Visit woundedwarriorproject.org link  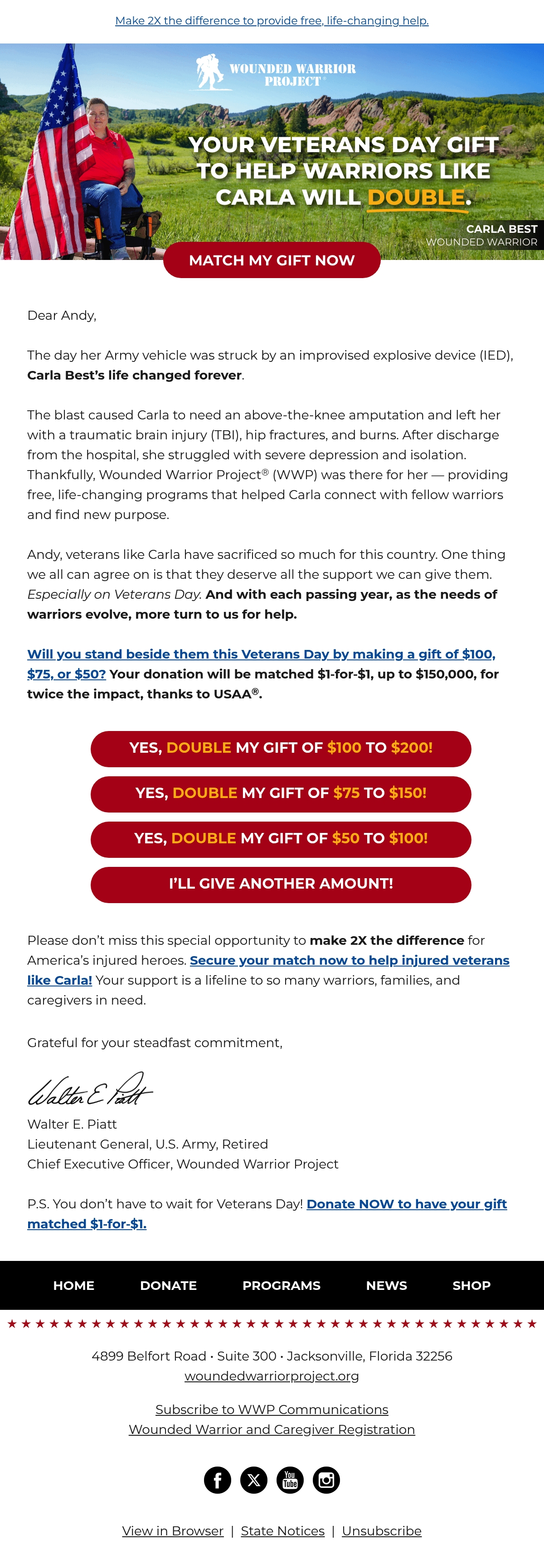coord(272,1376)
